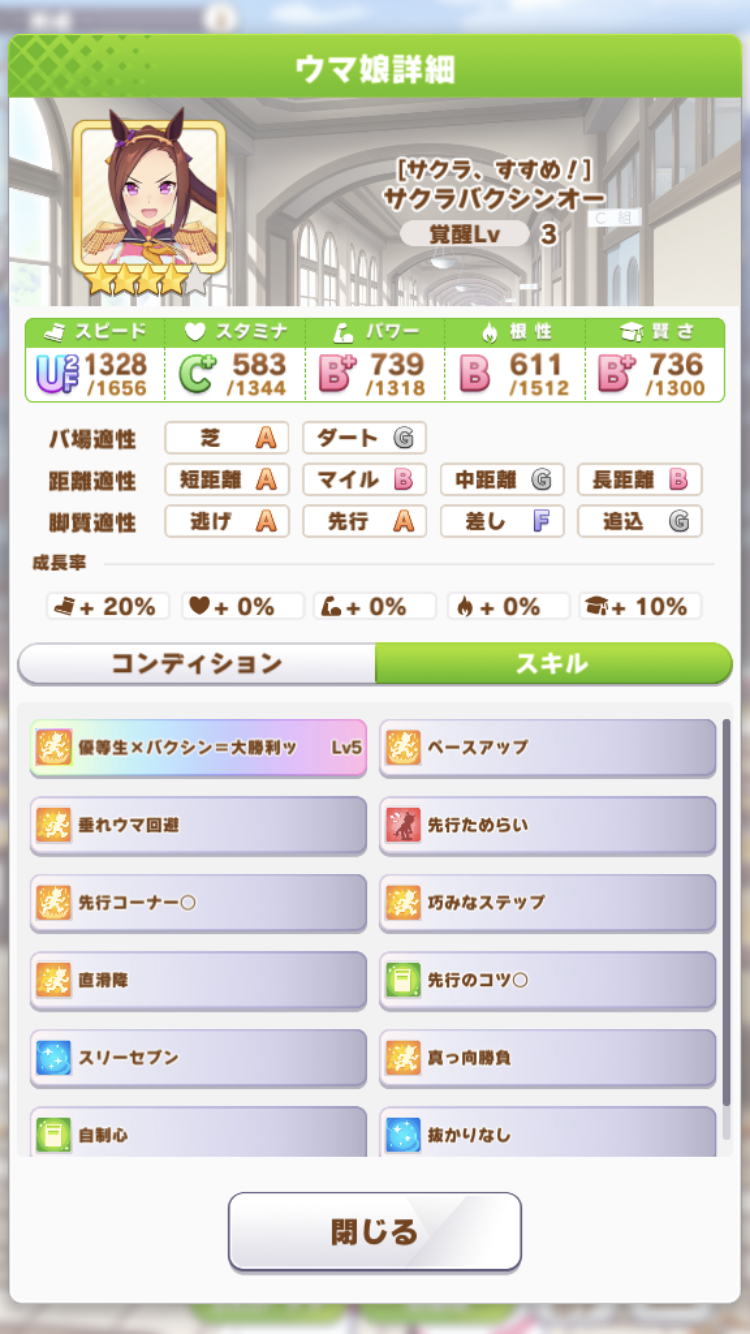Open the 垂れウマ回避 skill

[198, 825]
